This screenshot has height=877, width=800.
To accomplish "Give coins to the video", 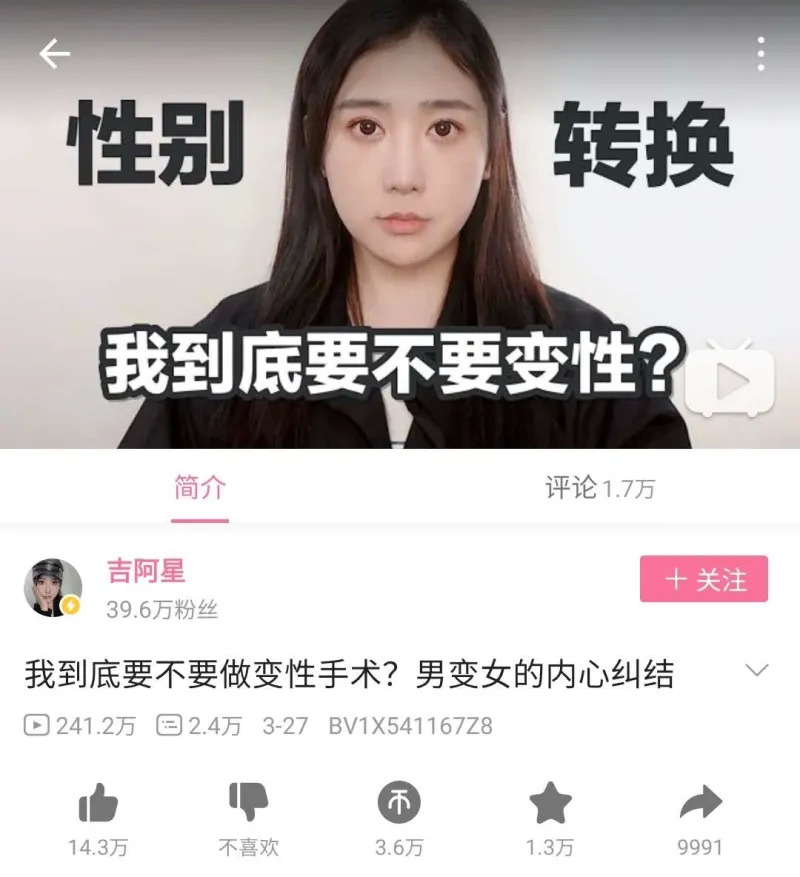I will [x=399, y=803].
